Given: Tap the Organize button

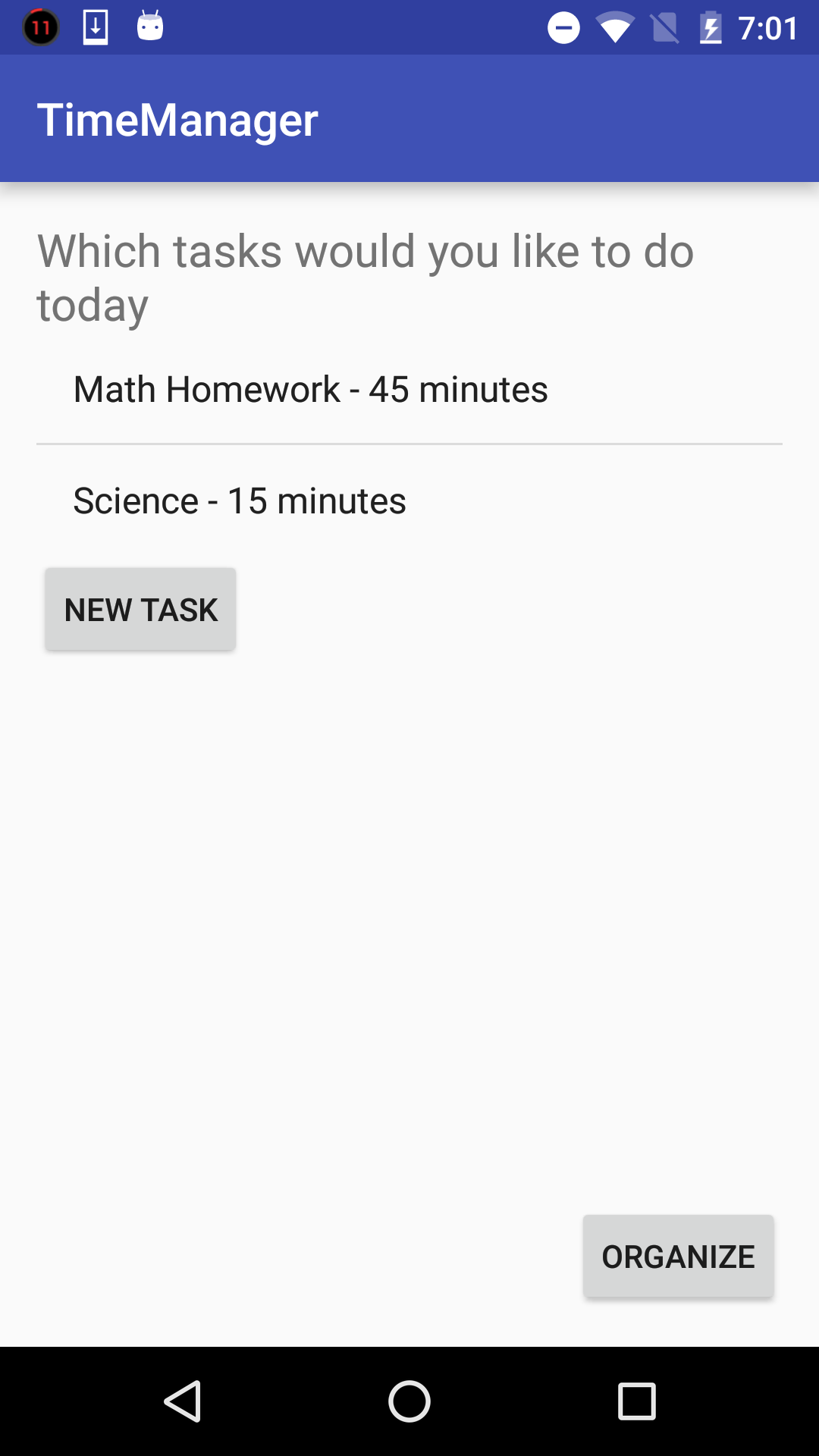Looking at the screenshot, I should point(678,1257).
